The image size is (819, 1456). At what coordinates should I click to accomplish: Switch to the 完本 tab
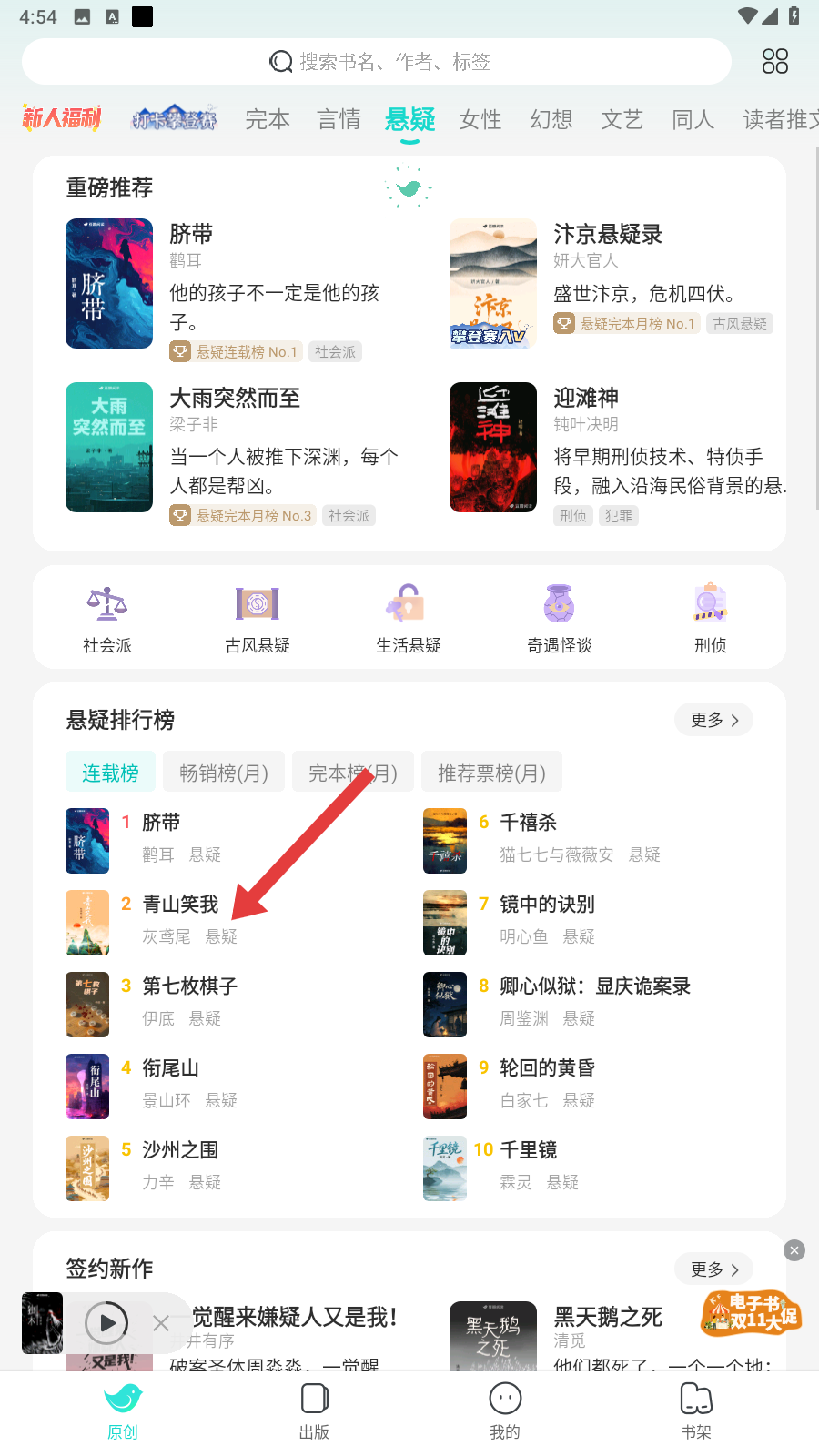[x=268, y=119]
